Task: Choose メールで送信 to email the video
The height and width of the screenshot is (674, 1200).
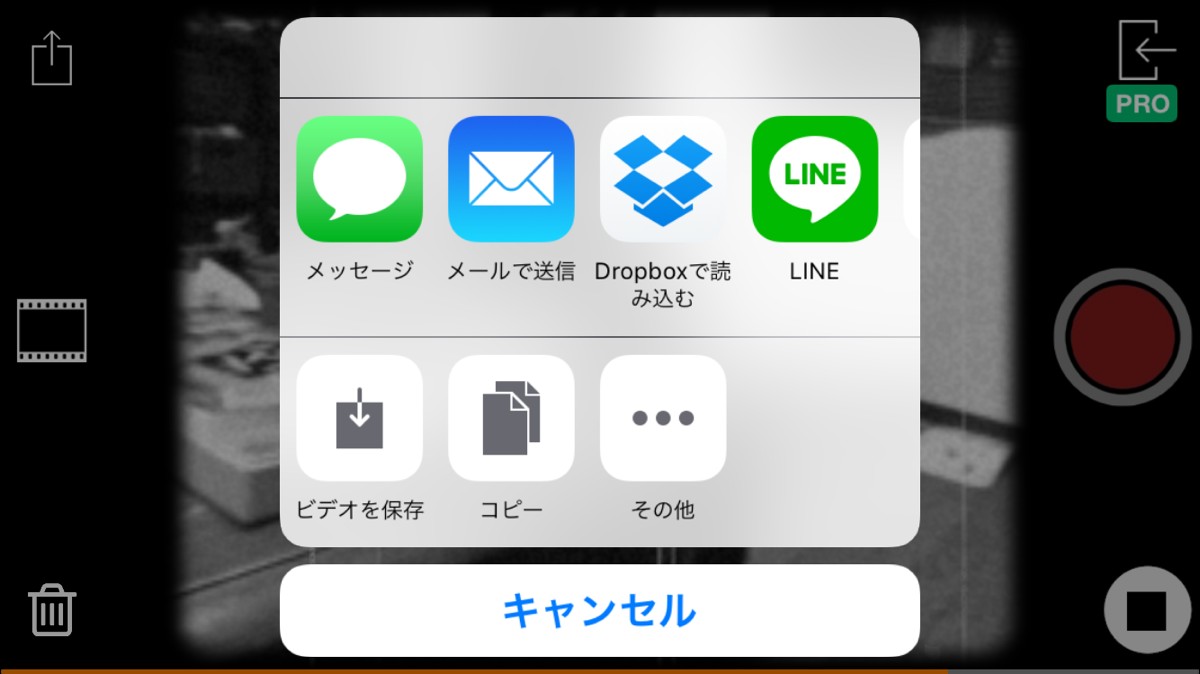Action: pyautogui.click(x=511, y=179)
